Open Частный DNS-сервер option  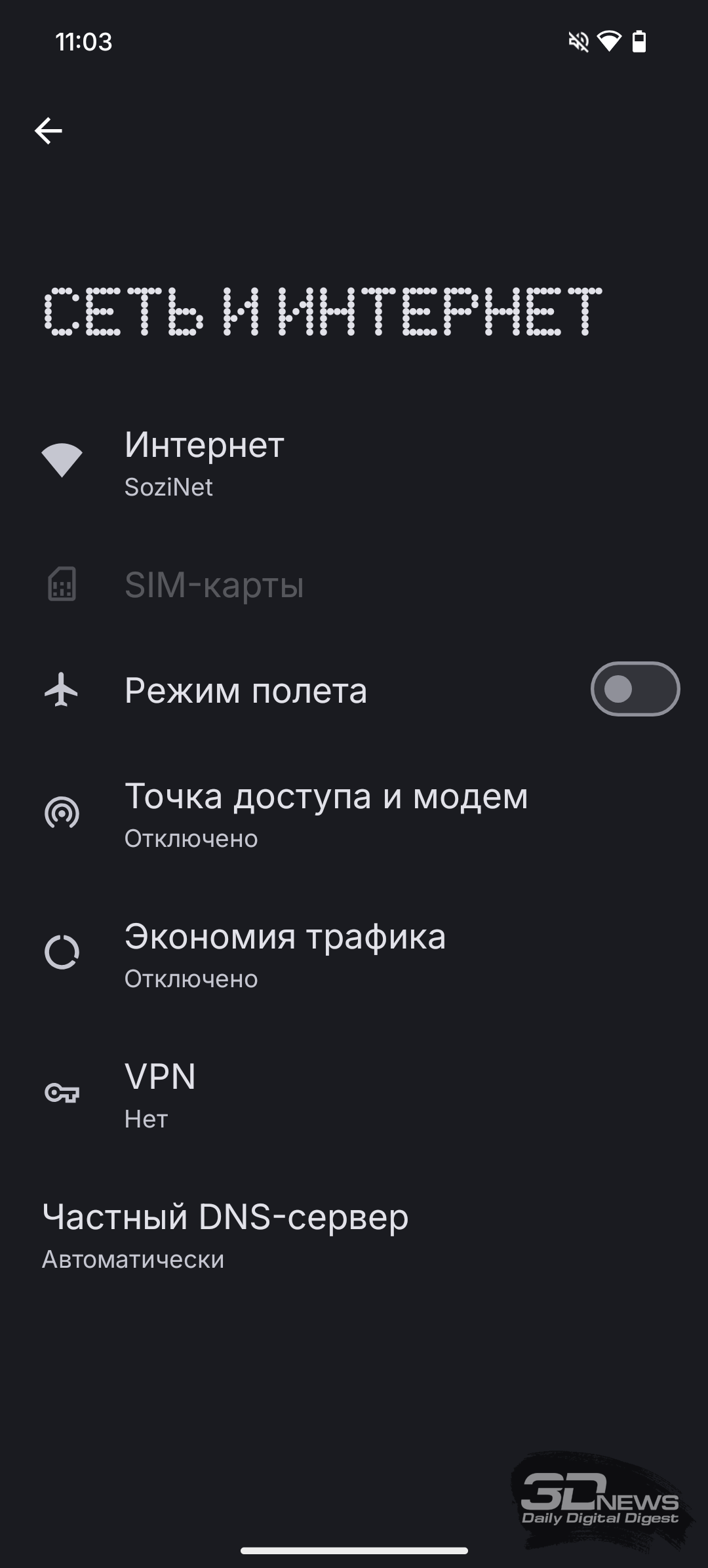pyautogui.click(x=354, y=1235)
